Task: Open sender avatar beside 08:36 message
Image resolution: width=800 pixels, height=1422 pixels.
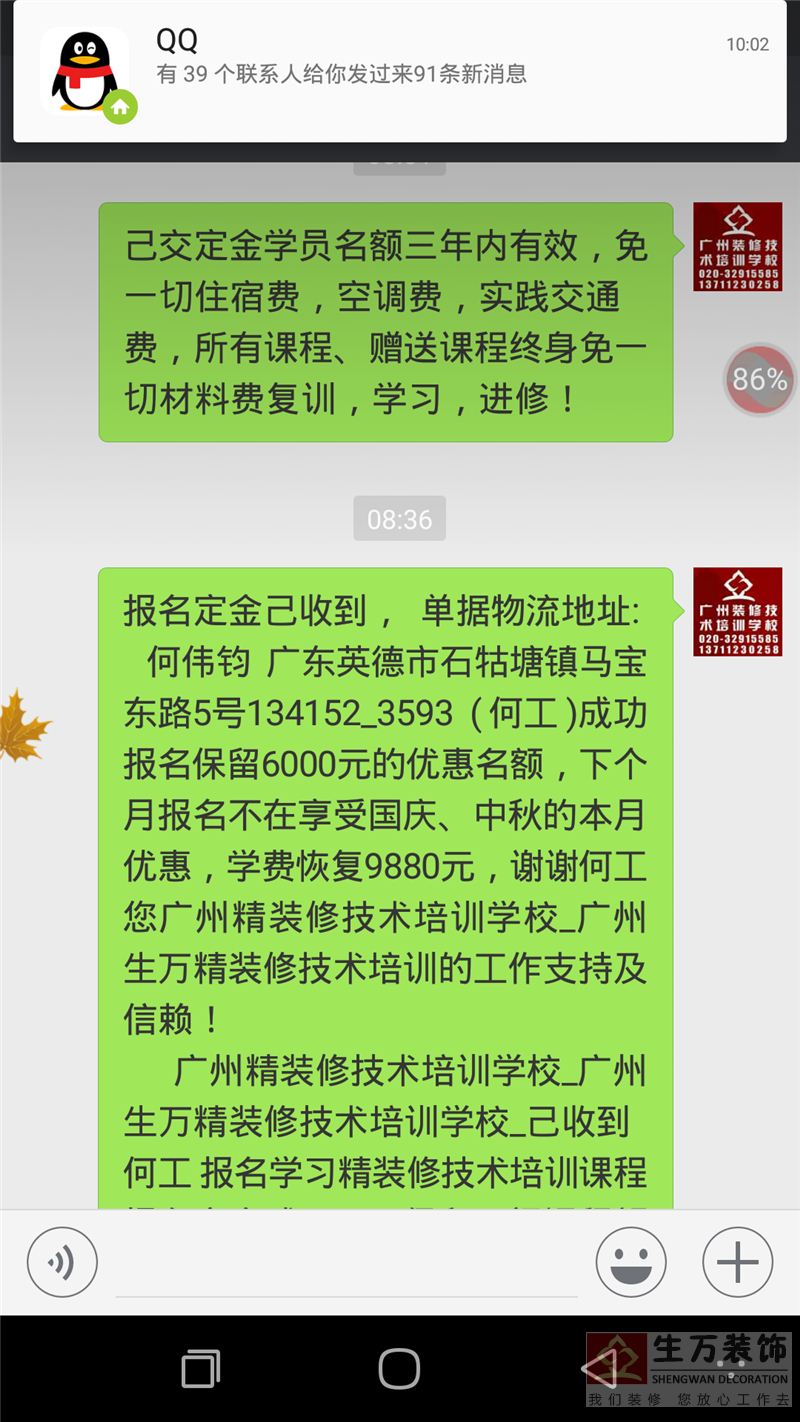Action: [x=737, y=612]
